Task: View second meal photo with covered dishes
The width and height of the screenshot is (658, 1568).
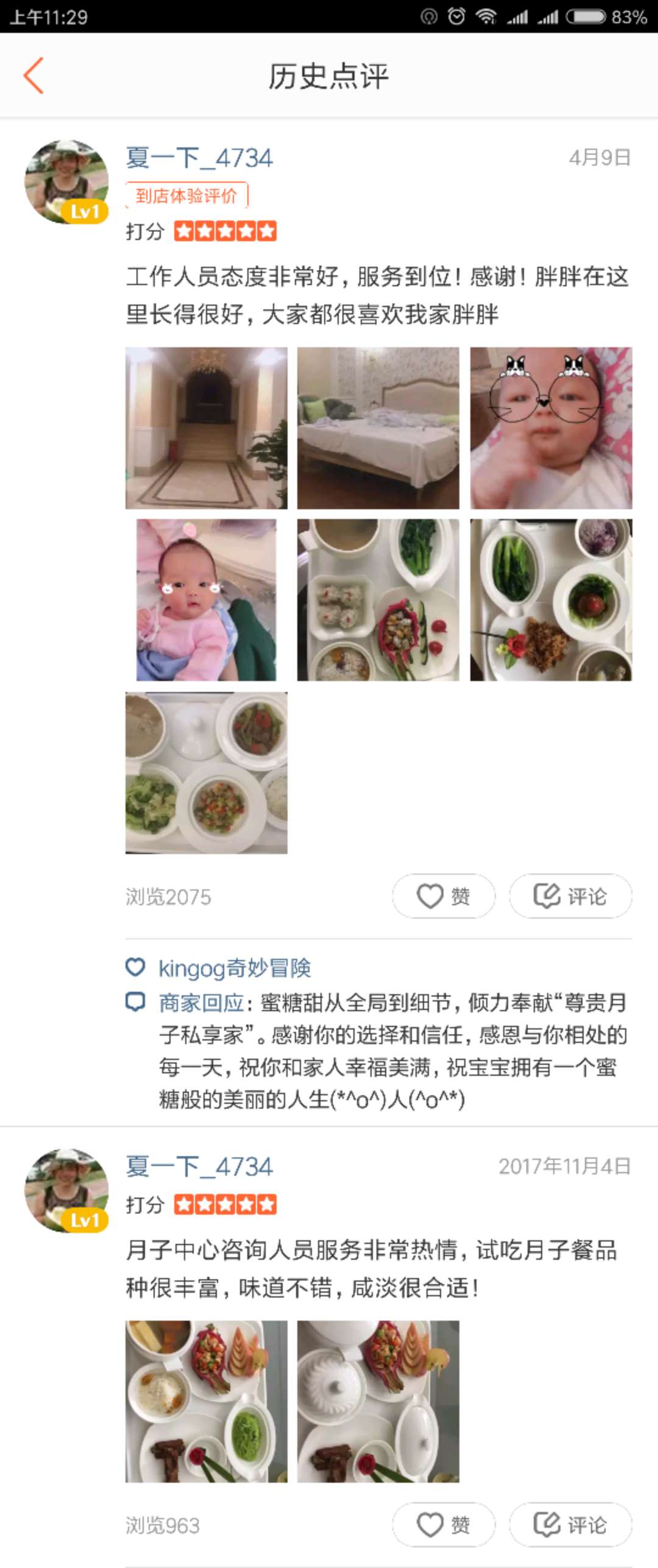Action: (x=378, y=1401)
